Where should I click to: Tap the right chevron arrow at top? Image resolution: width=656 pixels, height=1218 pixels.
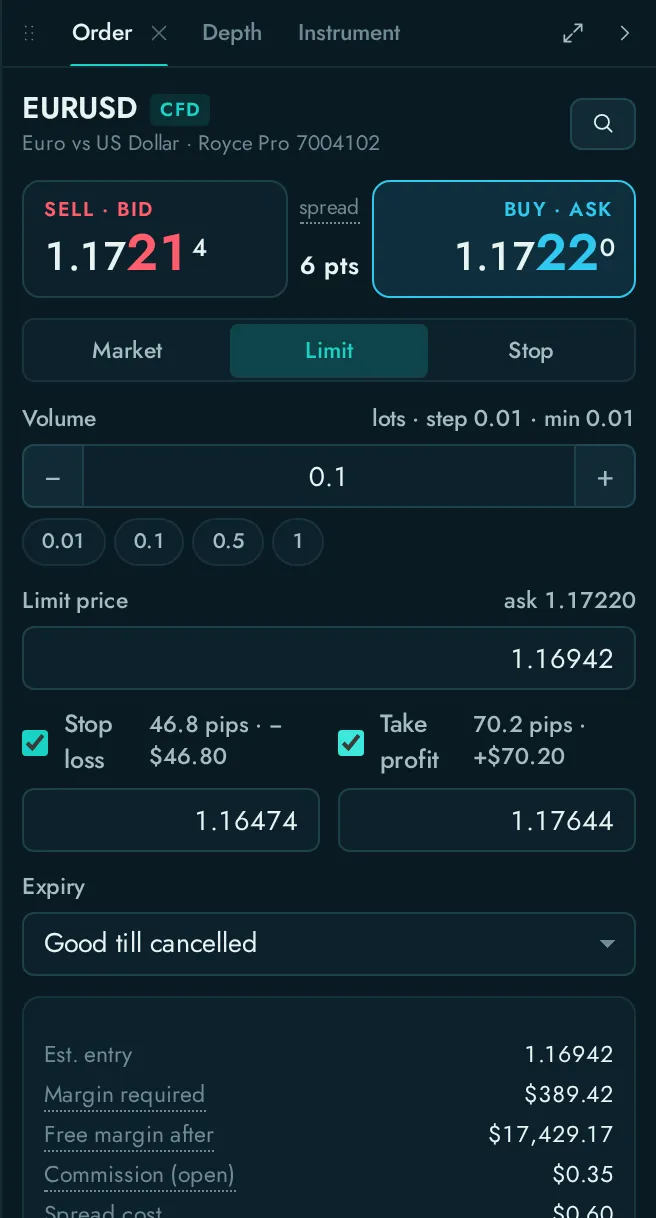625,33
